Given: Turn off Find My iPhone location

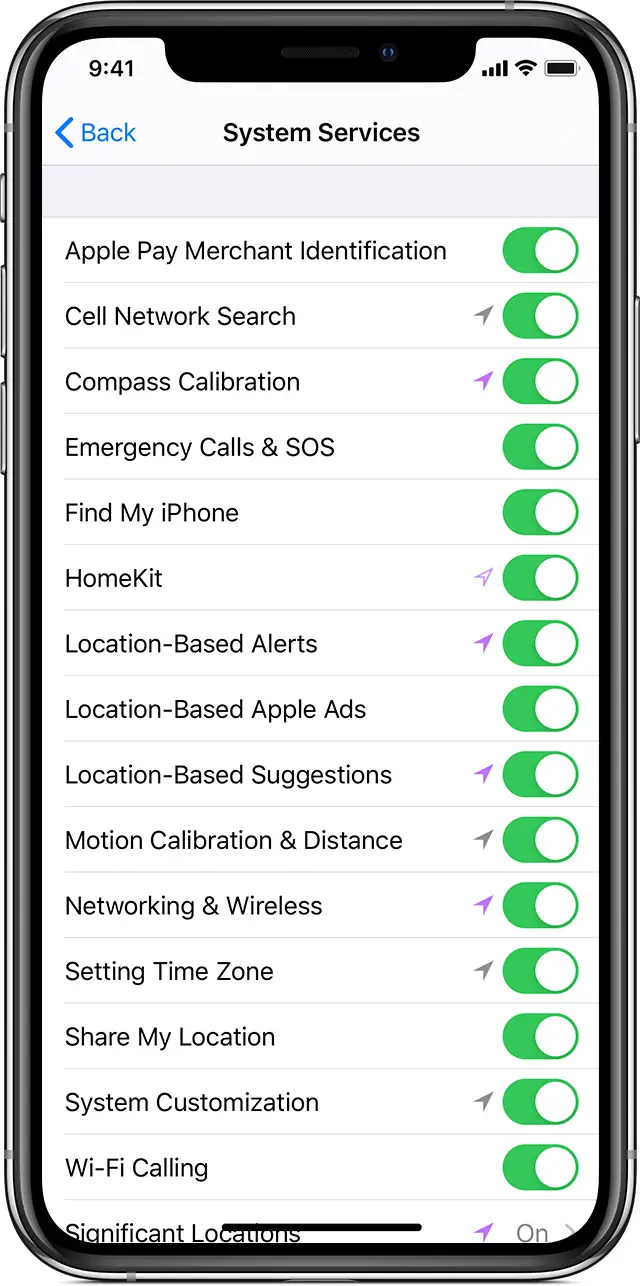Looking at the screenshot, I should pos(540,513).
